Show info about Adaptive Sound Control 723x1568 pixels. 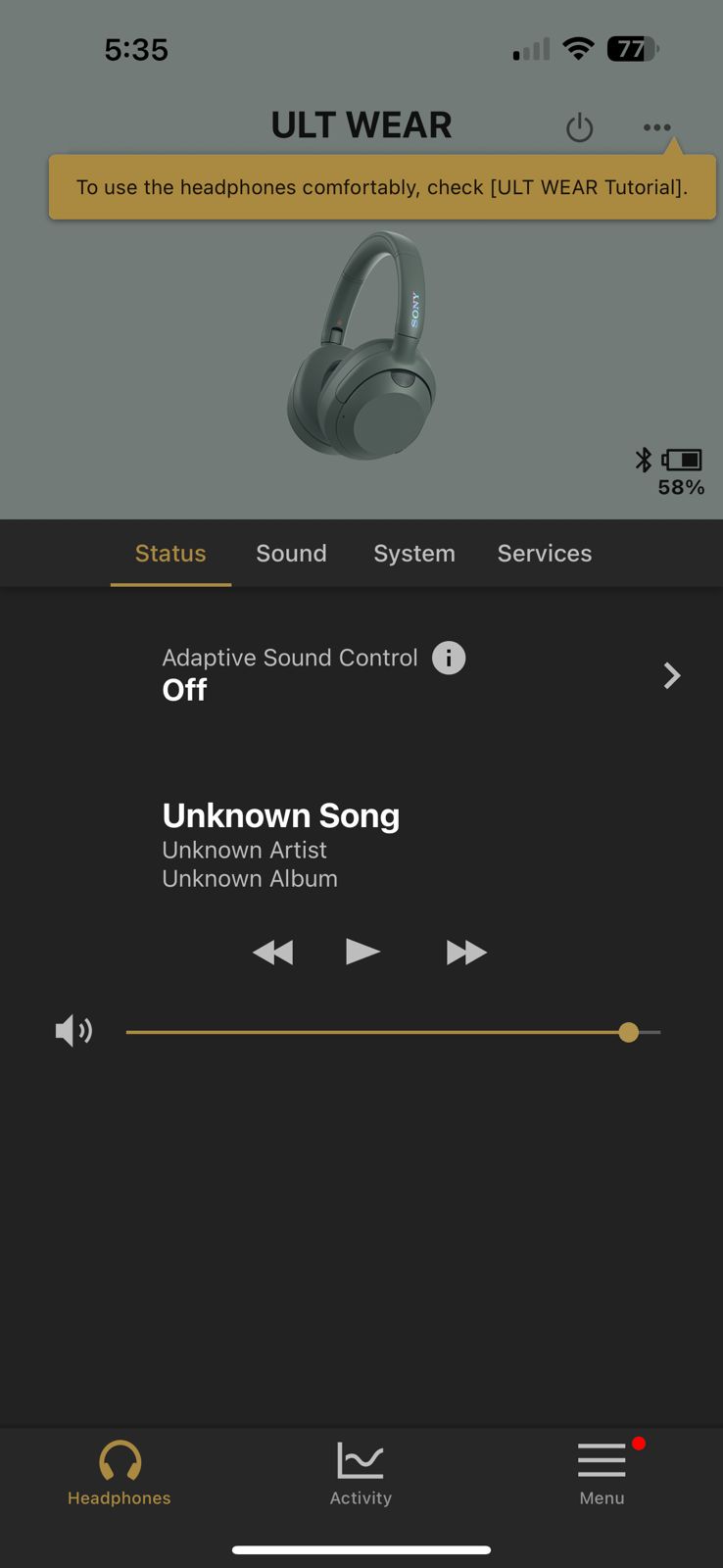[449, 658]
